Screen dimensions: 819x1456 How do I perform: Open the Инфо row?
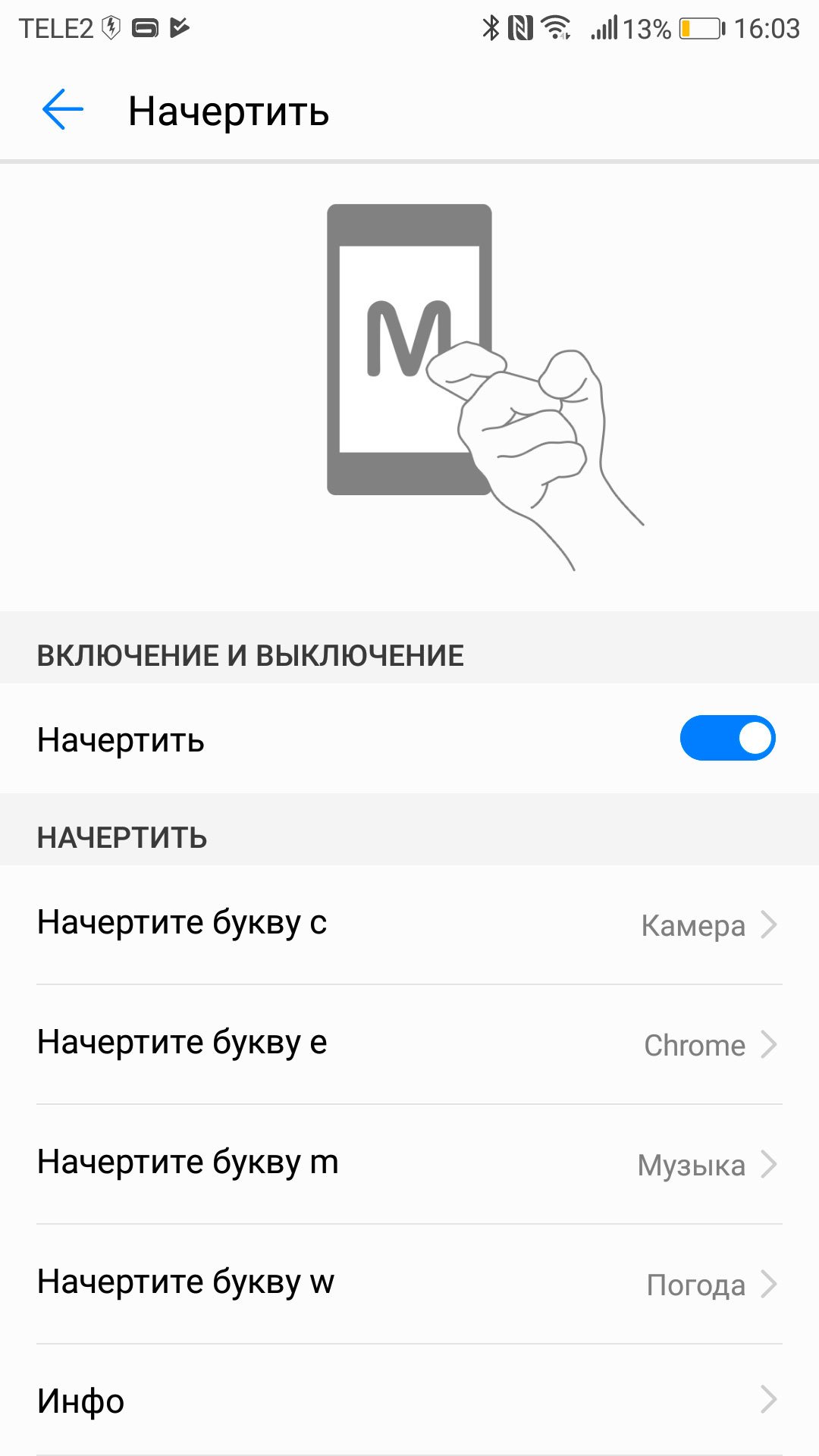(x=409, y=1400)
